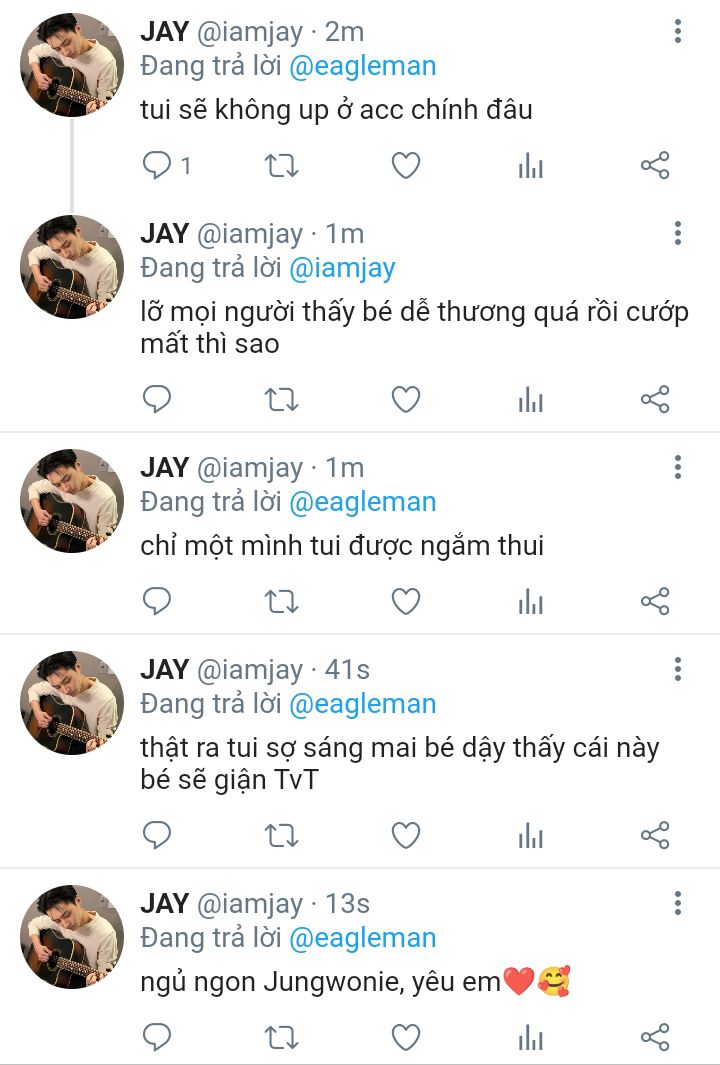The width and height of the screenshot is (720, 1065).
Task: Open the @iamjay reply-to link
Action: [342, 268]
